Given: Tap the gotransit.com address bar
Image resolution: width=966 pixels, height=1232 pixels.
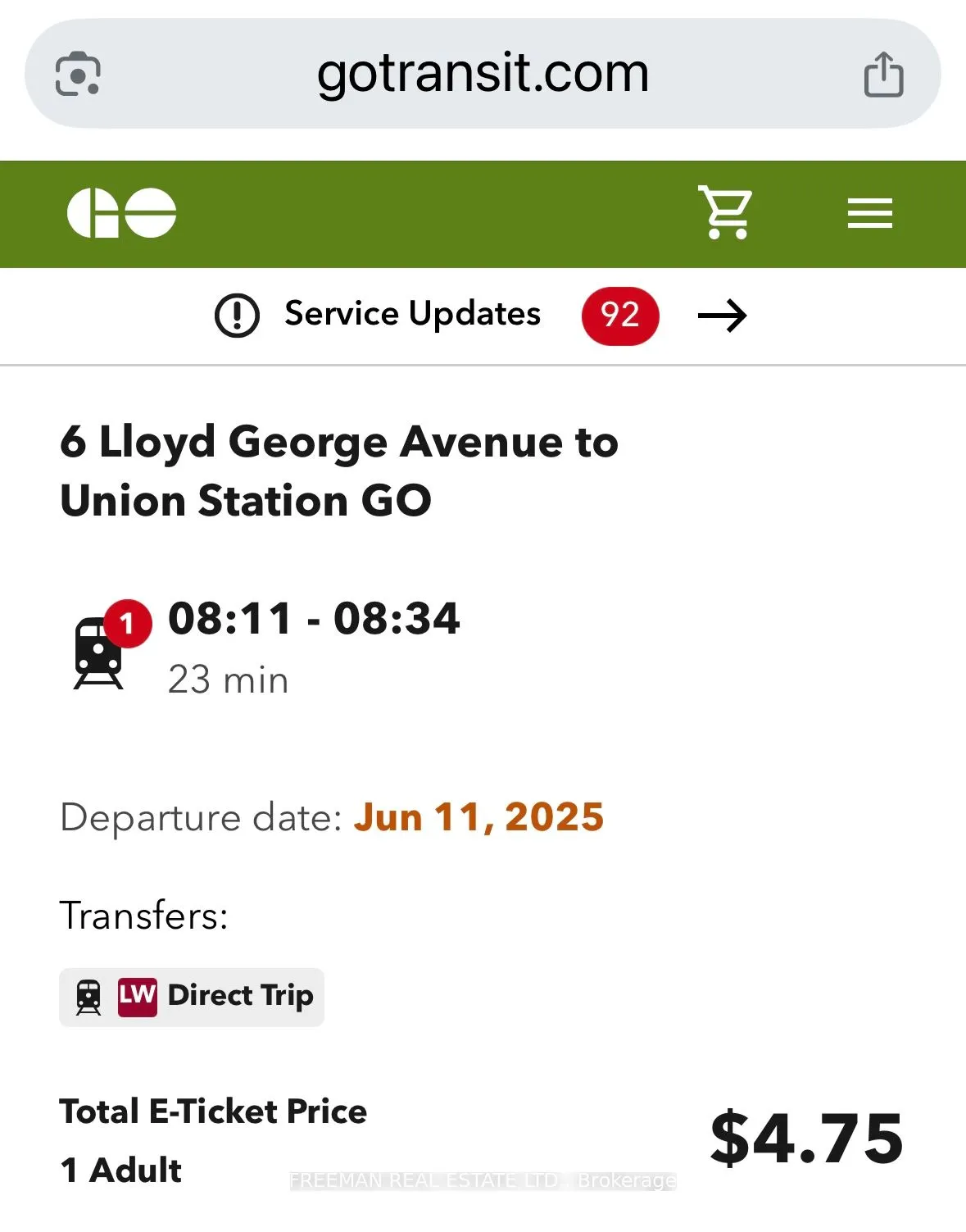Looking at the screenshot, I should (x=483, y=74).
